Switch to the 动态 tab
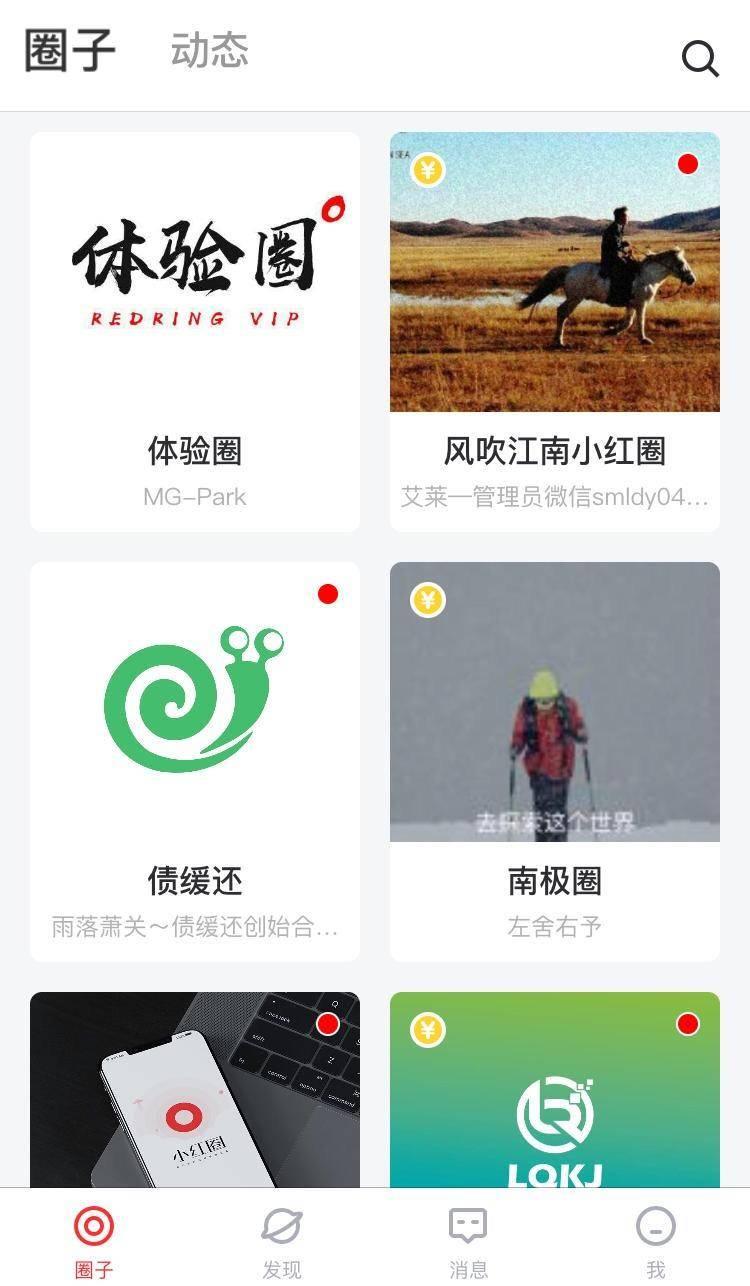The image size is (750, 1286). [209, 50]
